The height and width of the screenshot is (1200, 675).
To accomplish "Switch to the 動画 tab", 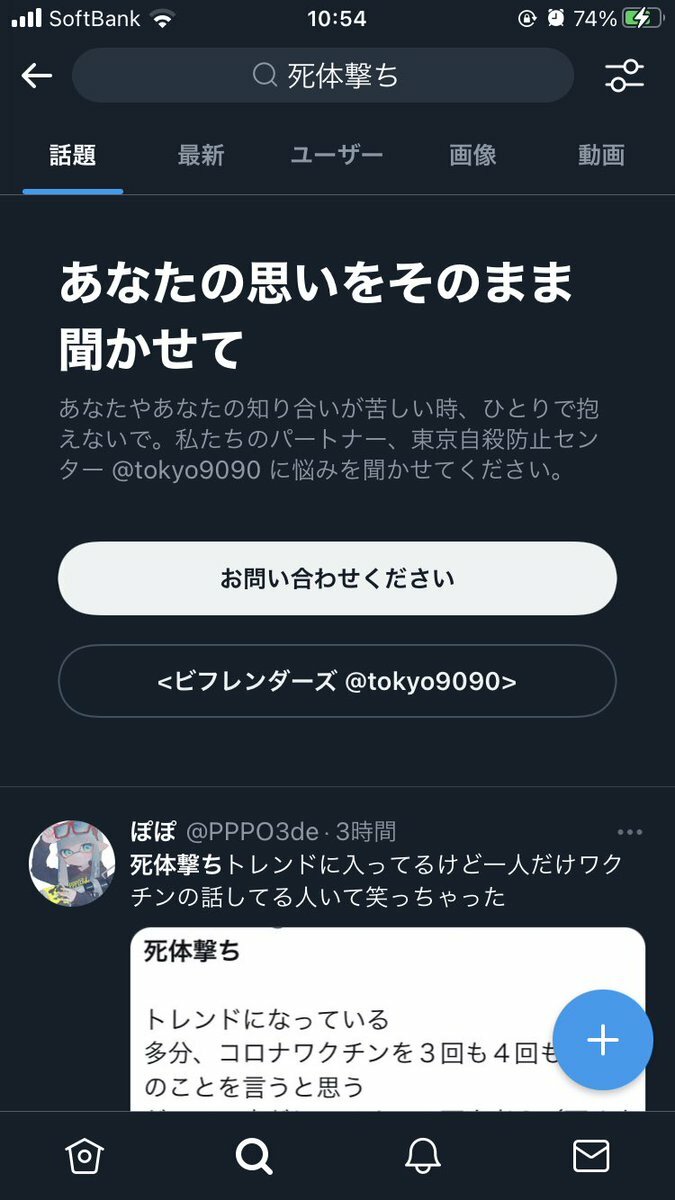I will click(601, 155).
